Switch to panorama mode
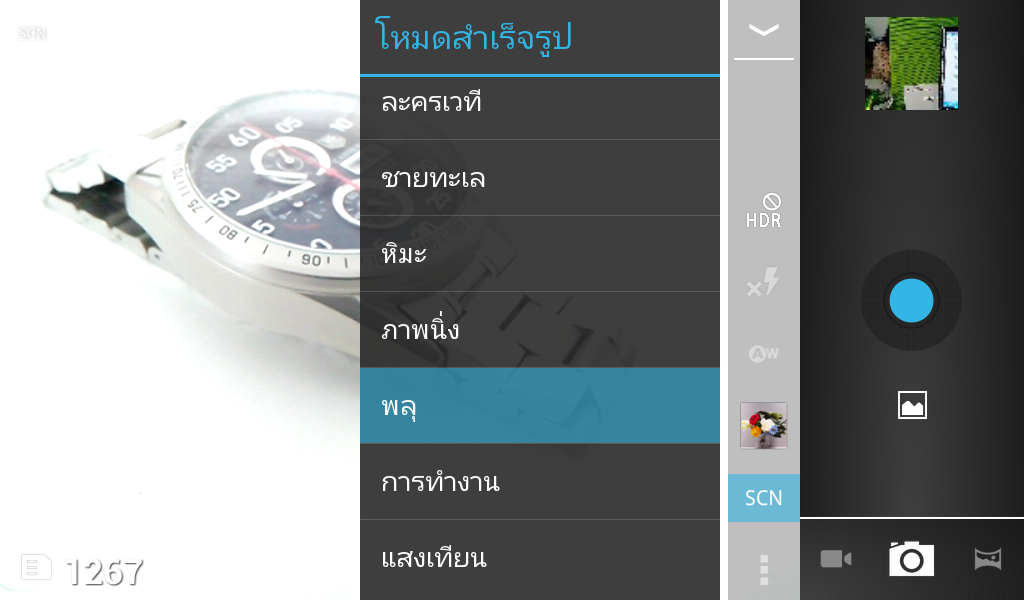The height and width of the screenshot is (600, 1024). click(x=988, y=559)
